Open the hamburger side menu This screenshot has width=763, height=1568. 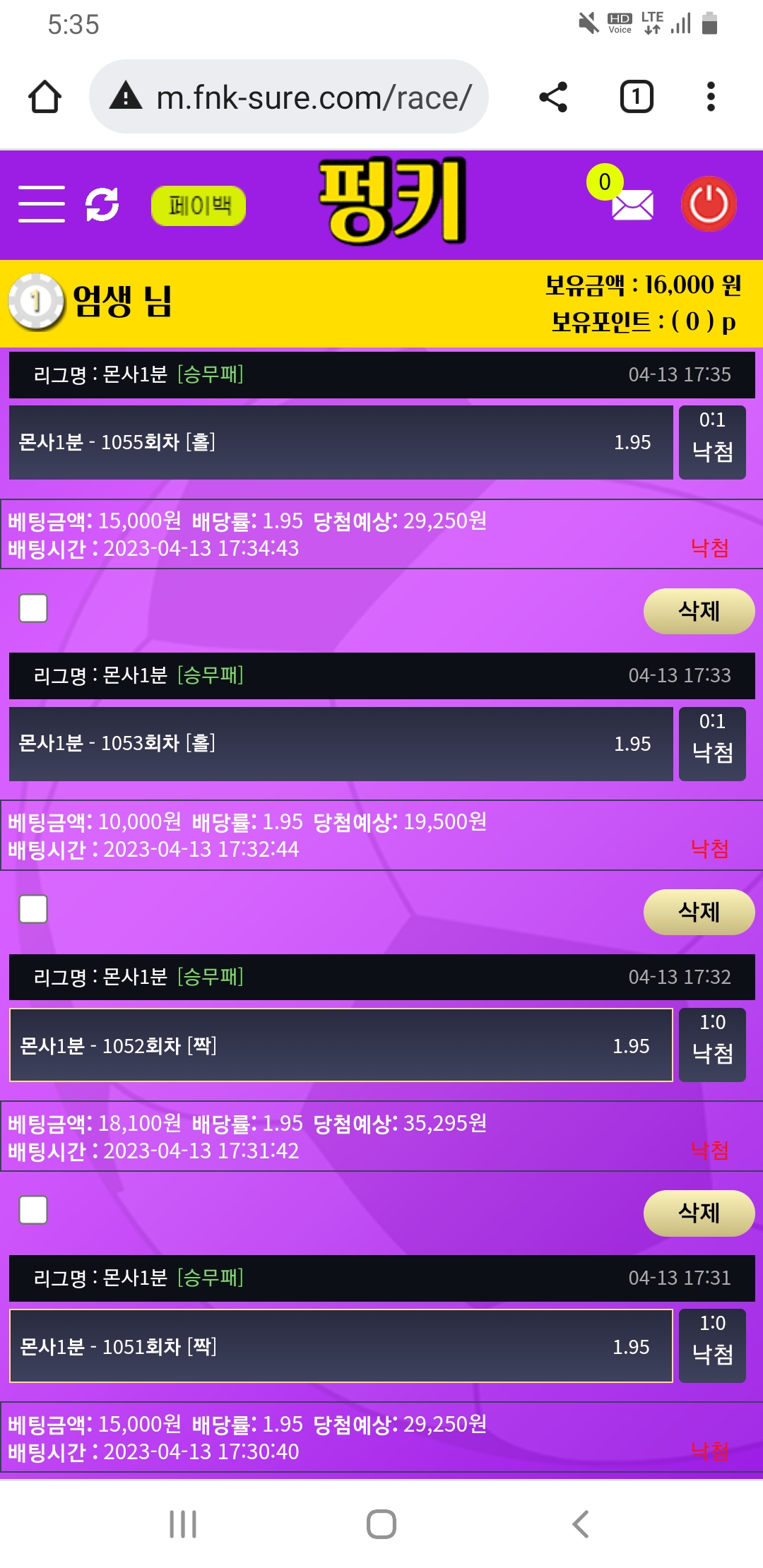pos(42,204)
